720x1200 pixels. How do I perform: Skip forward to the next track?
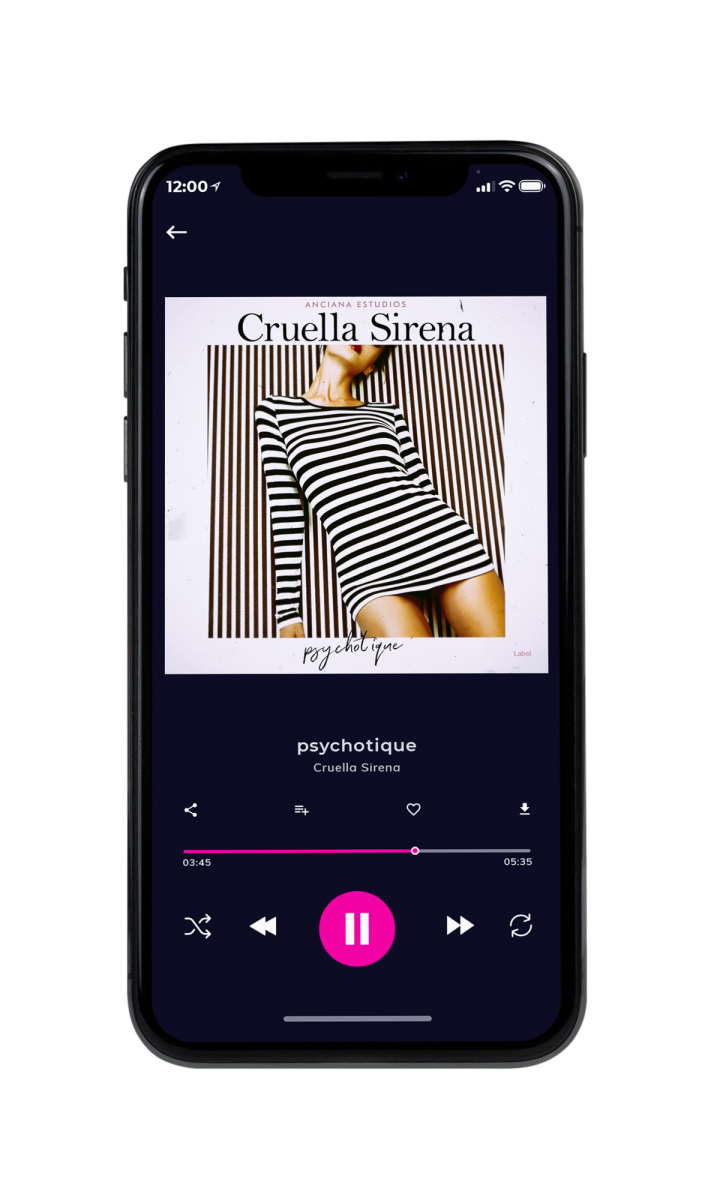click(460, 926)
